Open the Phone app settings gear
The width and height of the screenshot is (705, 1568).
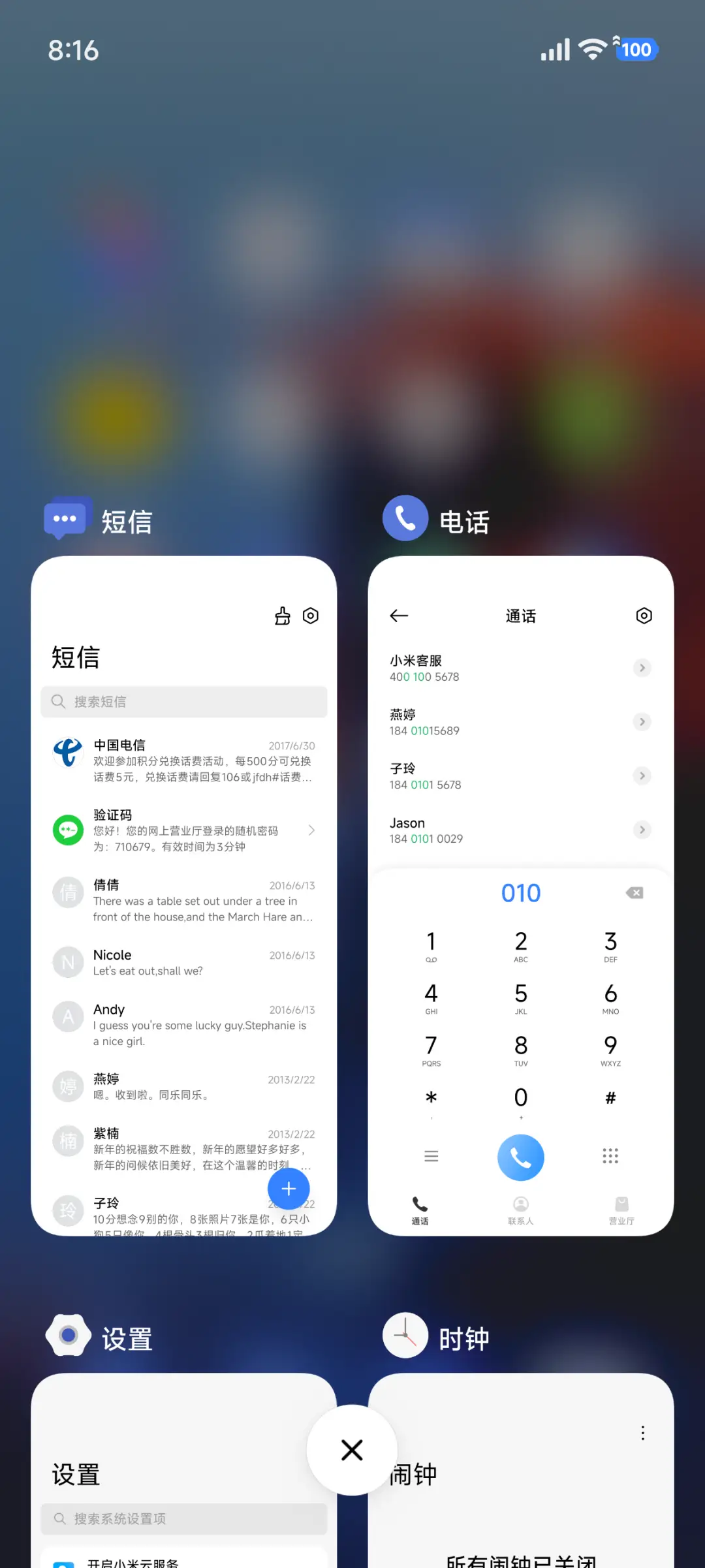[644, 616]
